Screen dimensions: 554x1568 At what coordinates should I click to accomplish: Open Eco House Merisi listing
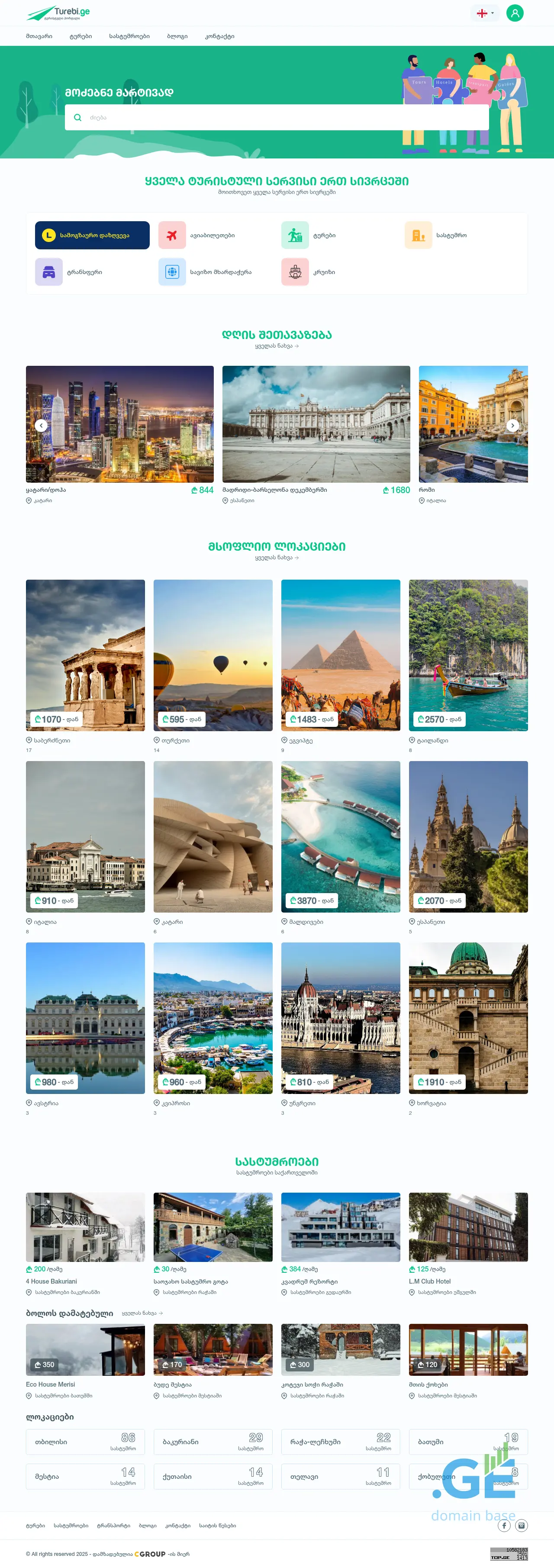pyautogui.click(x=85, y=1350)
